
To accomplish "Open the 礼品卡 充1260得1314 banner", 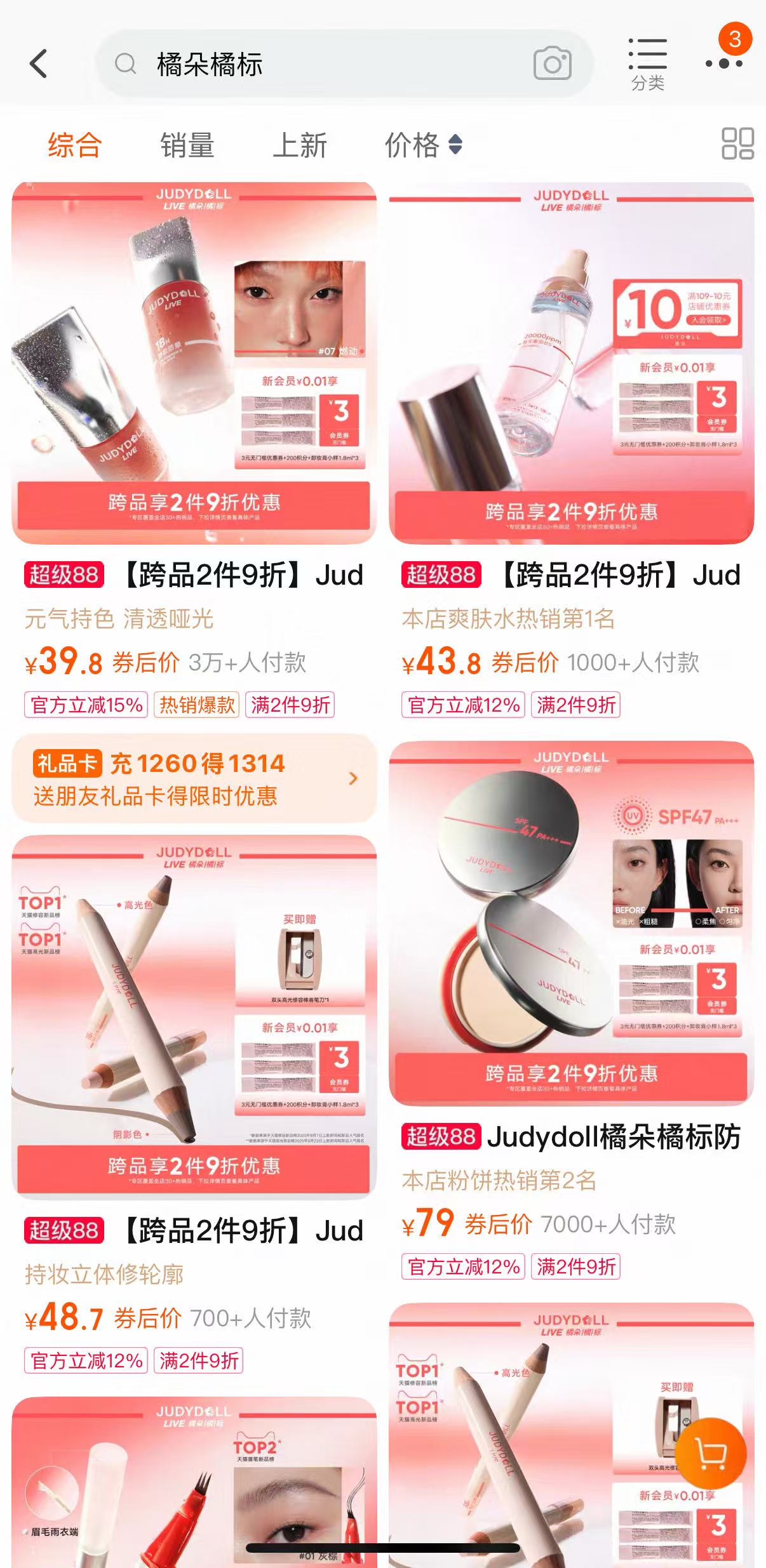I will (194, 778).
